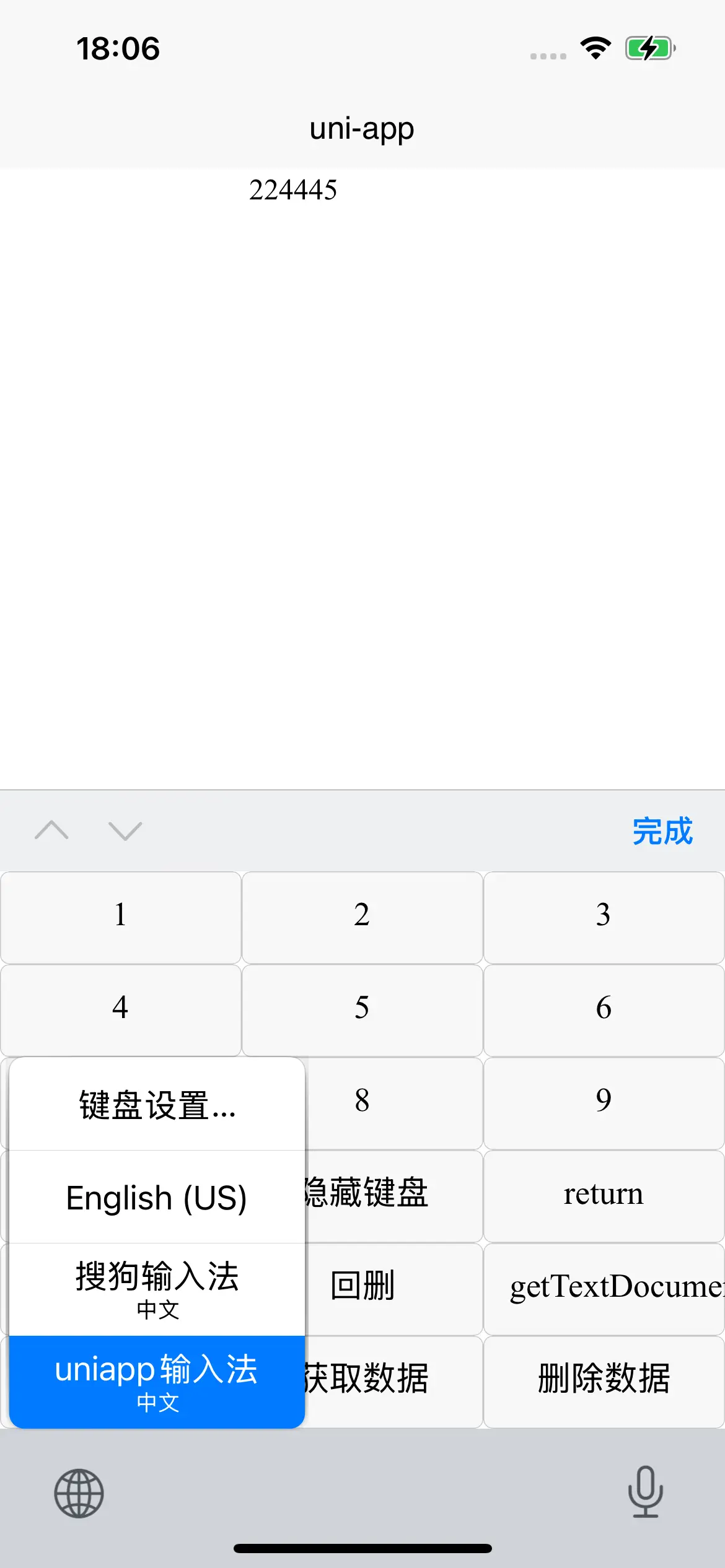
Task: Type number 3 key
Action: click(604, 917)
